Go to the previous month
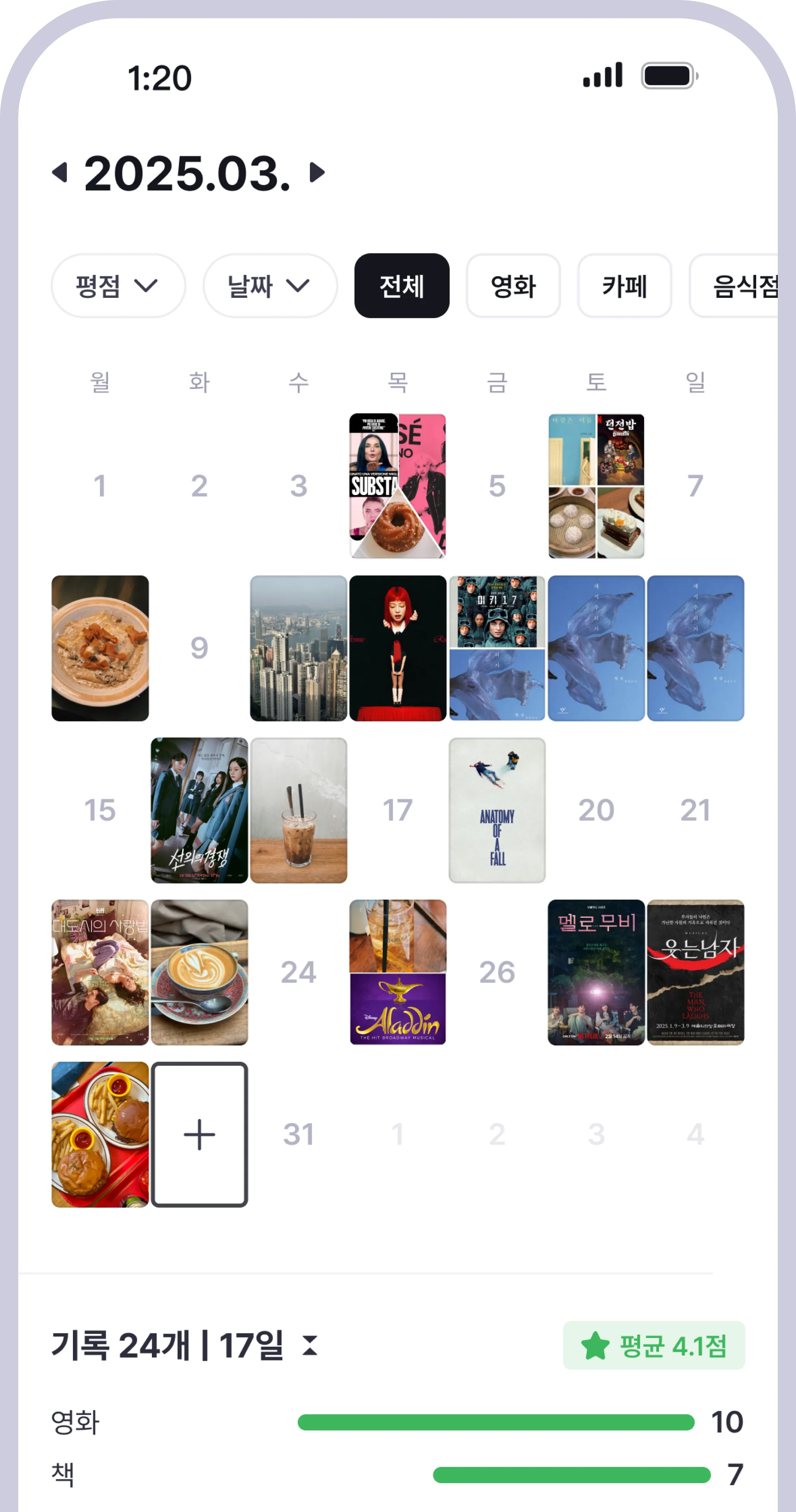796x1512 pixels. pos(60,173)
